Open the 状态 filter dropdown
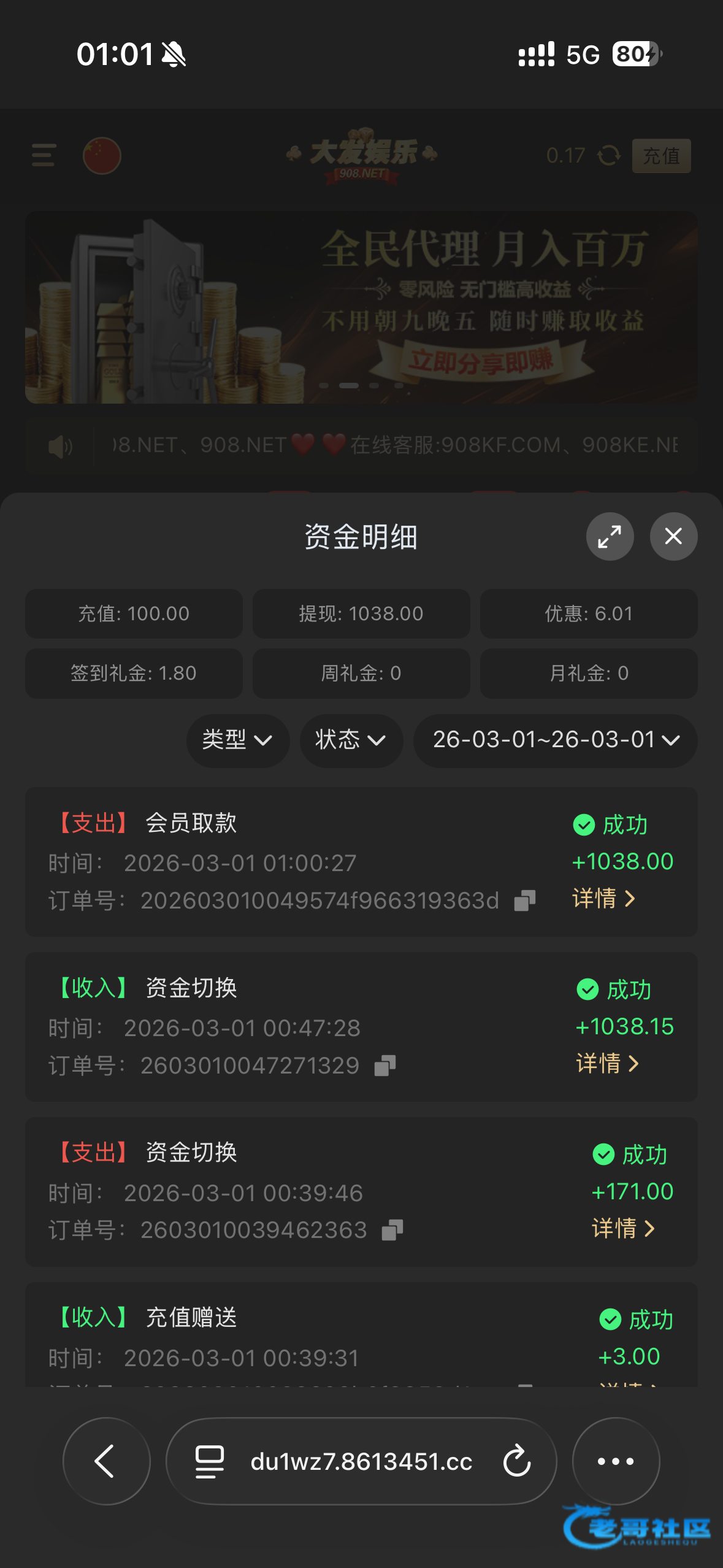The height and width of the screenshot is (1568, 723). [x=351, y=740]
